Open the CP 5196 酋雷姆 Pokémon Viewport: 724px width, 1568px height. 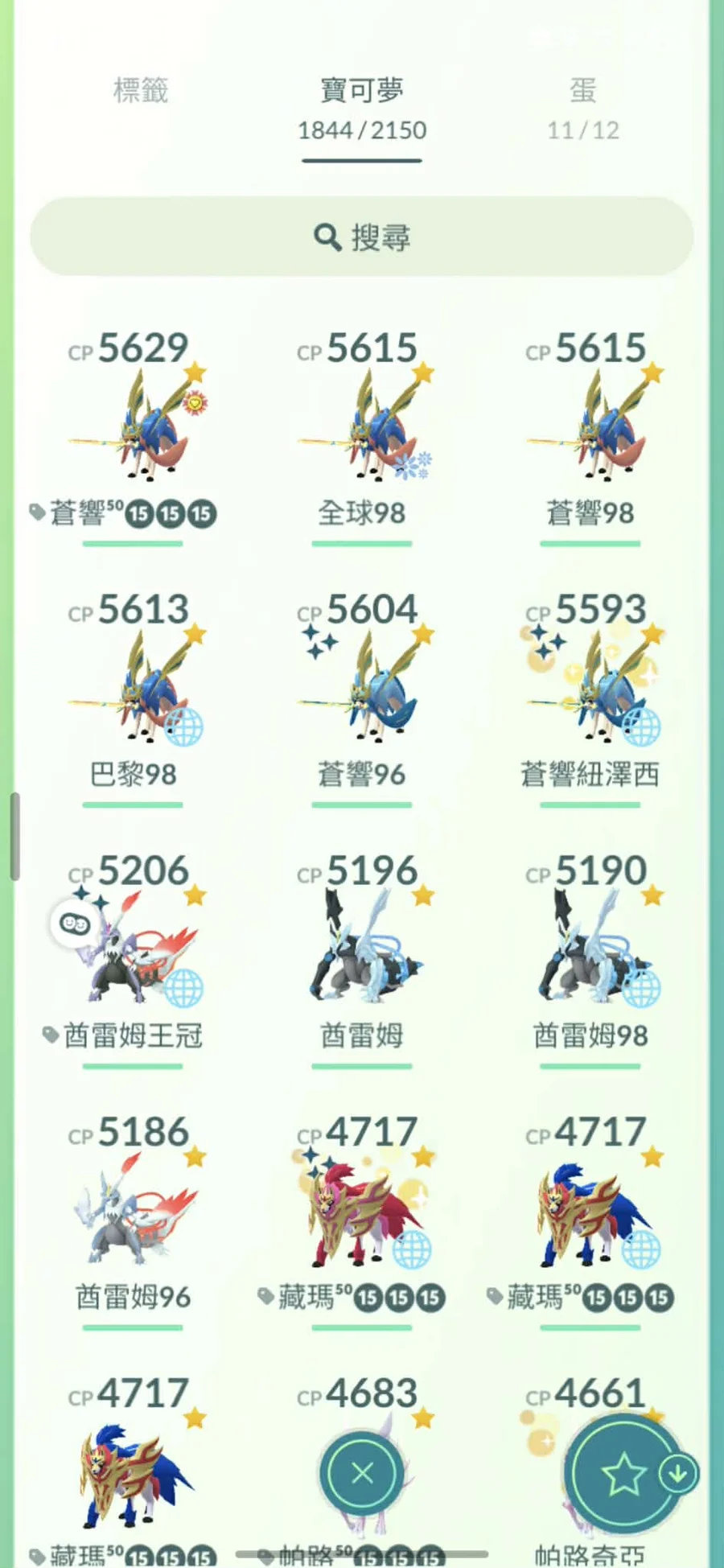[x=362, y=957]
